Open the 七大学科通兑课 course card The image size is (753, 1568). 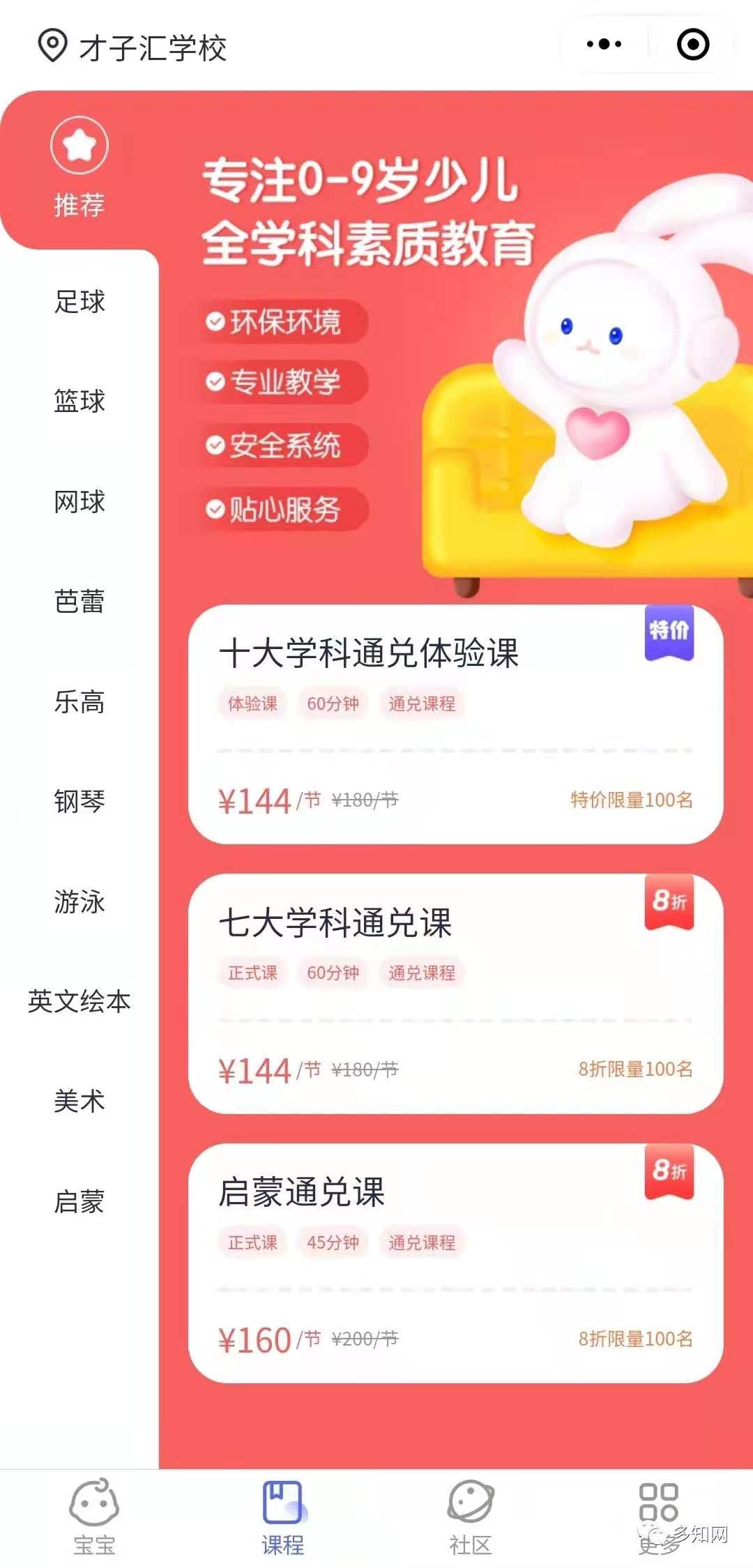tap(455, 994)
